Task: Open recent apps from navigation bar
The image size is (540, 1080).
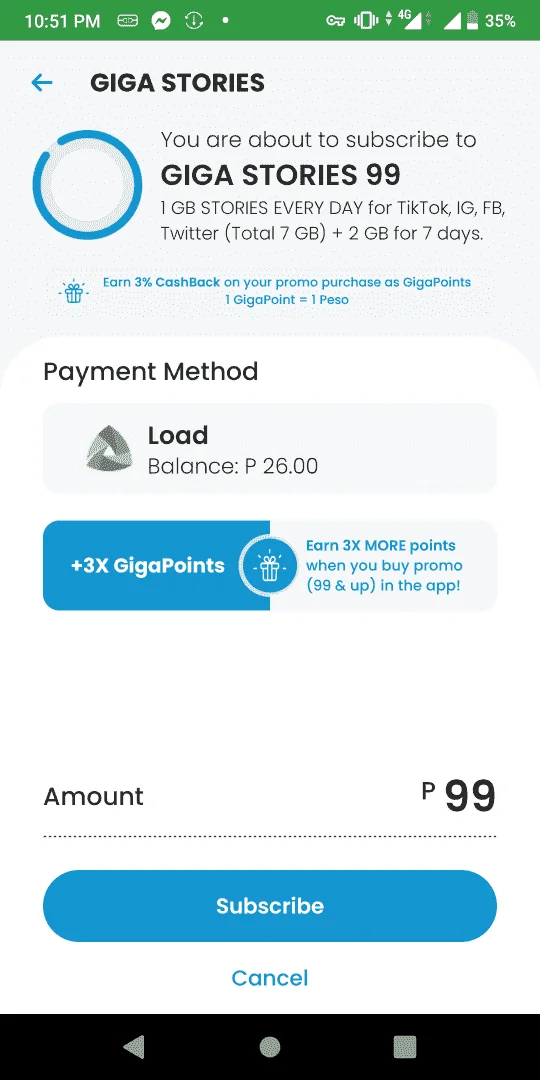Action: pyautogui.click(x=405, y=1047)
